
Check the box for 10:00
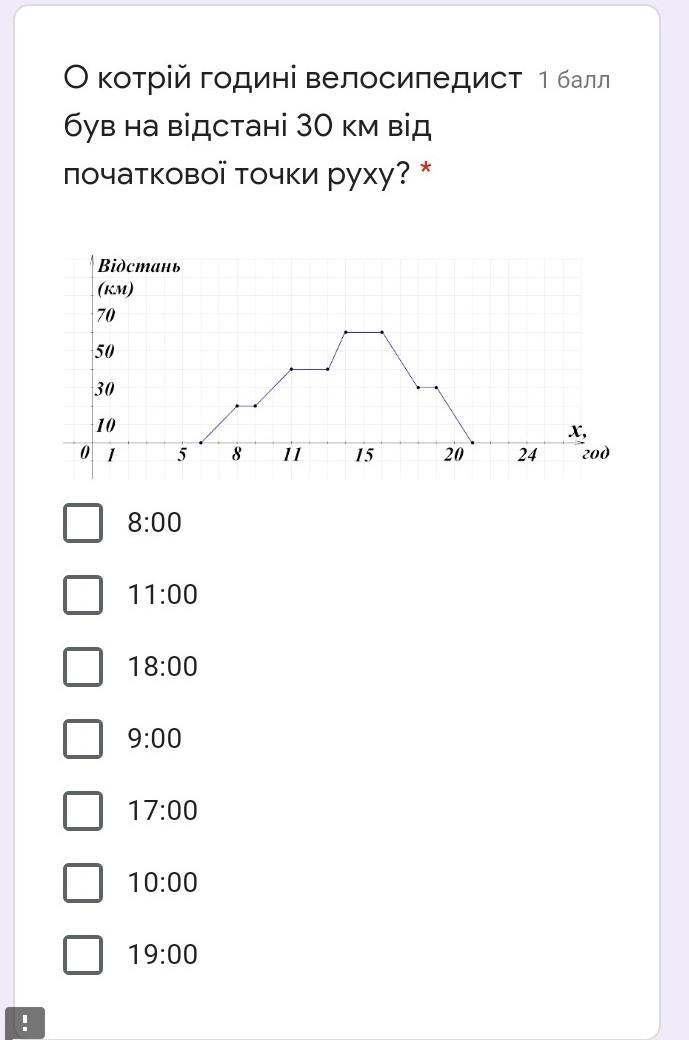83,883
